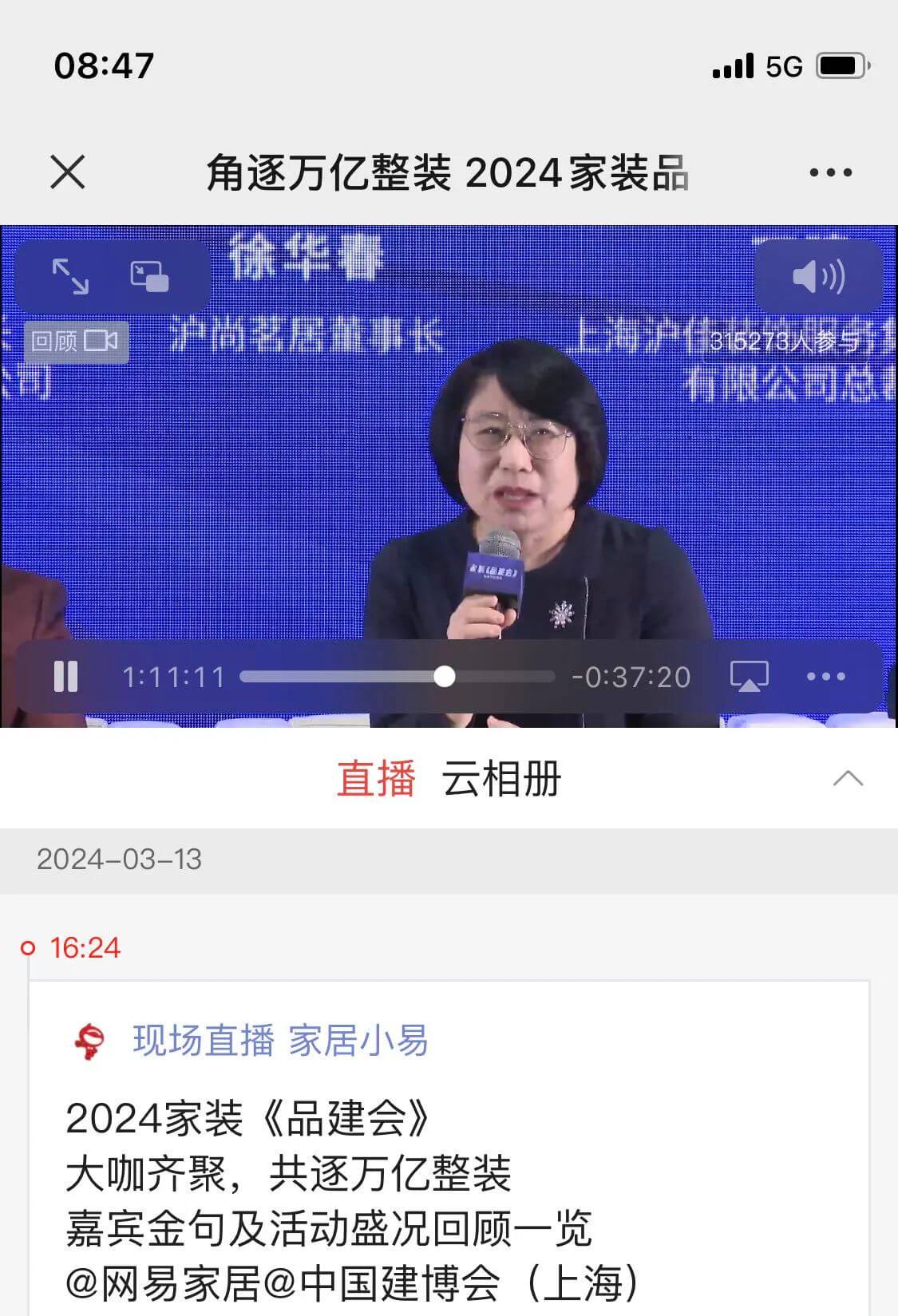Viewport: 898px width, 1316px height.
Task: Switch video to picture-in-picture
Action: coord(150,276)
